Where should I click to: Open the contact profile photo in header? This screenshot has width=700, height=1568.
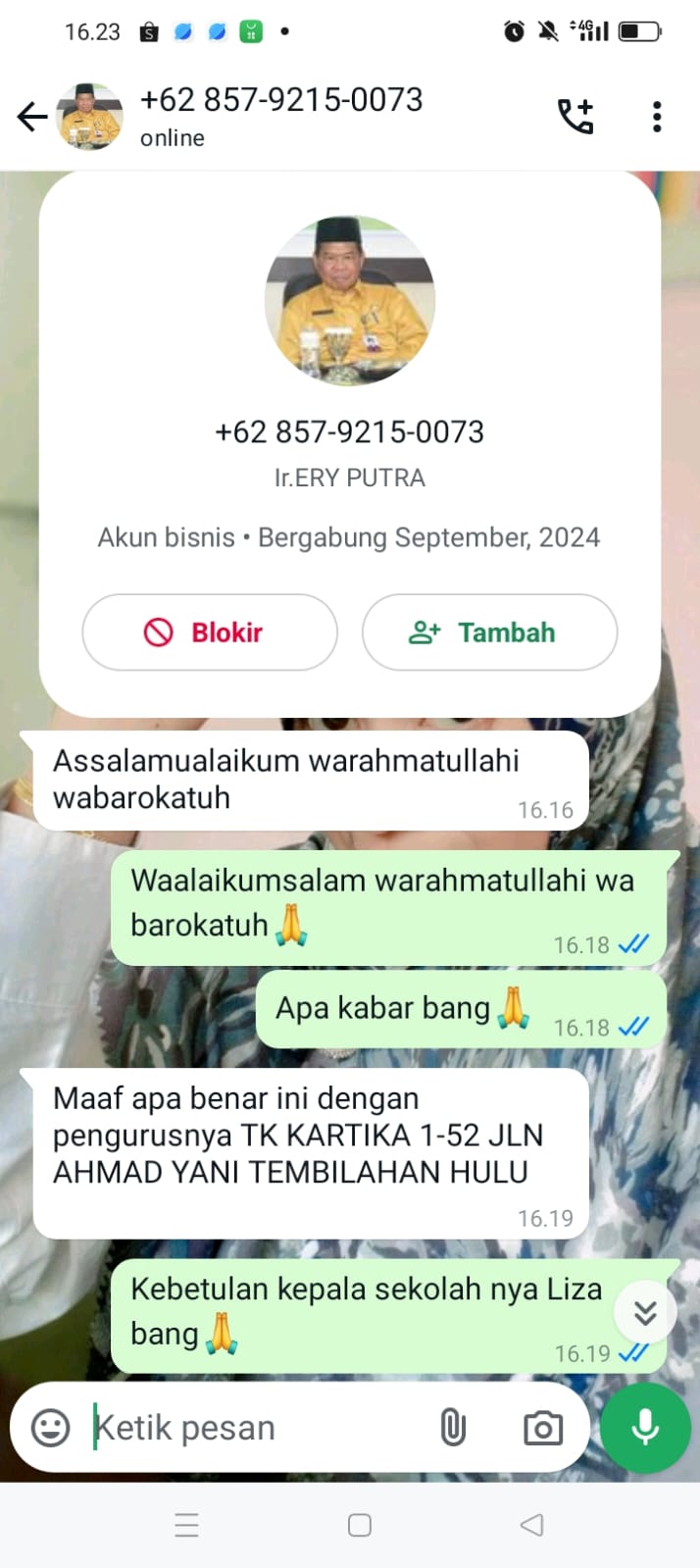[89, 118]
